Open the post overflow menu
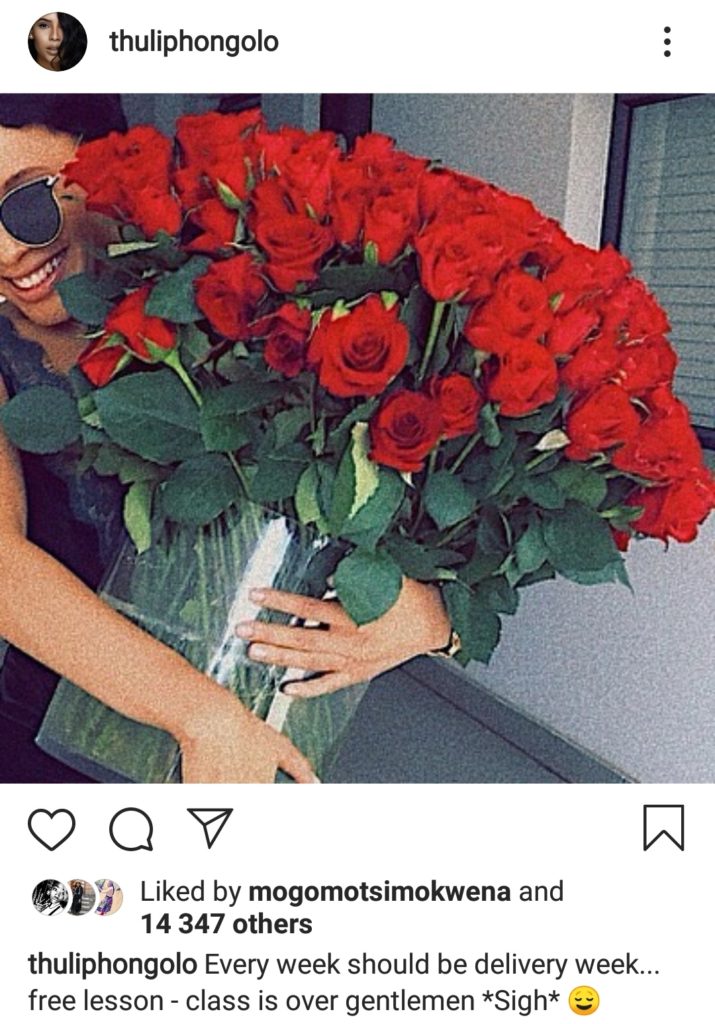This screenshot has width=715, height=1024. coord(666,42)
